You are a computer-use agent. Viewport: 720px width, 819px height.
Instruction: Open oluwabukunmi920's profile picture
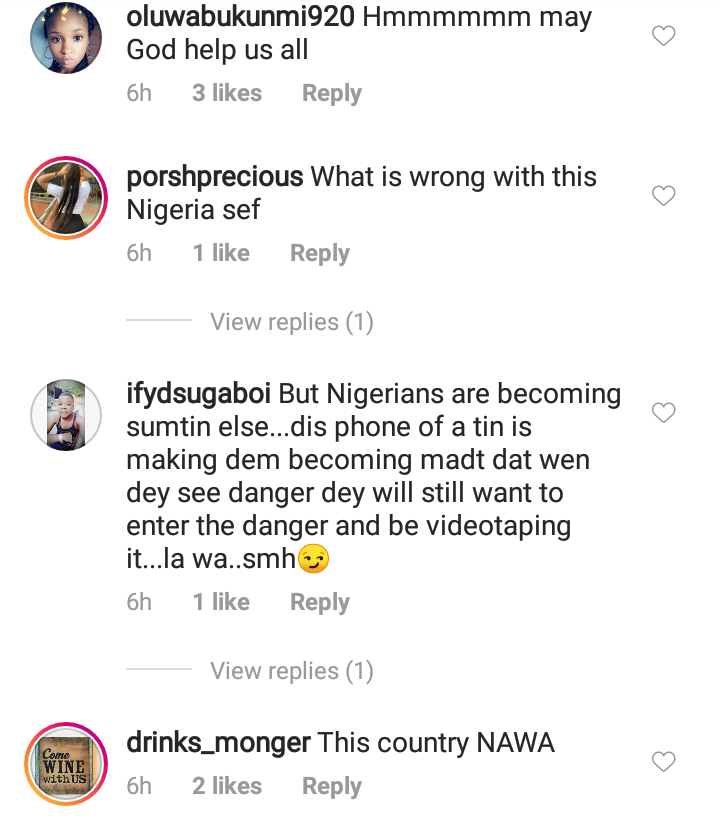[66, 38]
